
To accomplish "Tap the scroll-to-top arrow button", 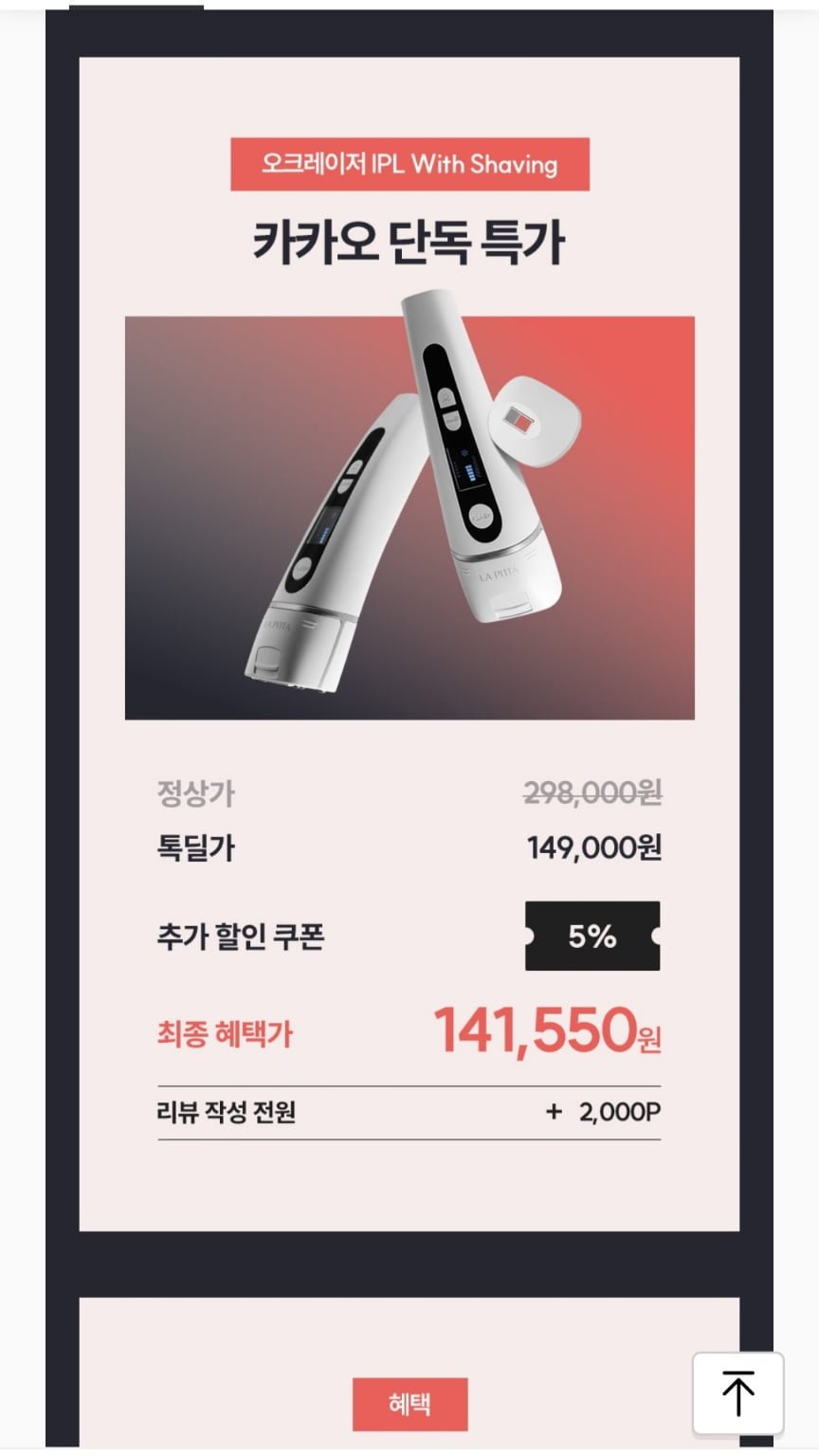I will click(737, 1393).
